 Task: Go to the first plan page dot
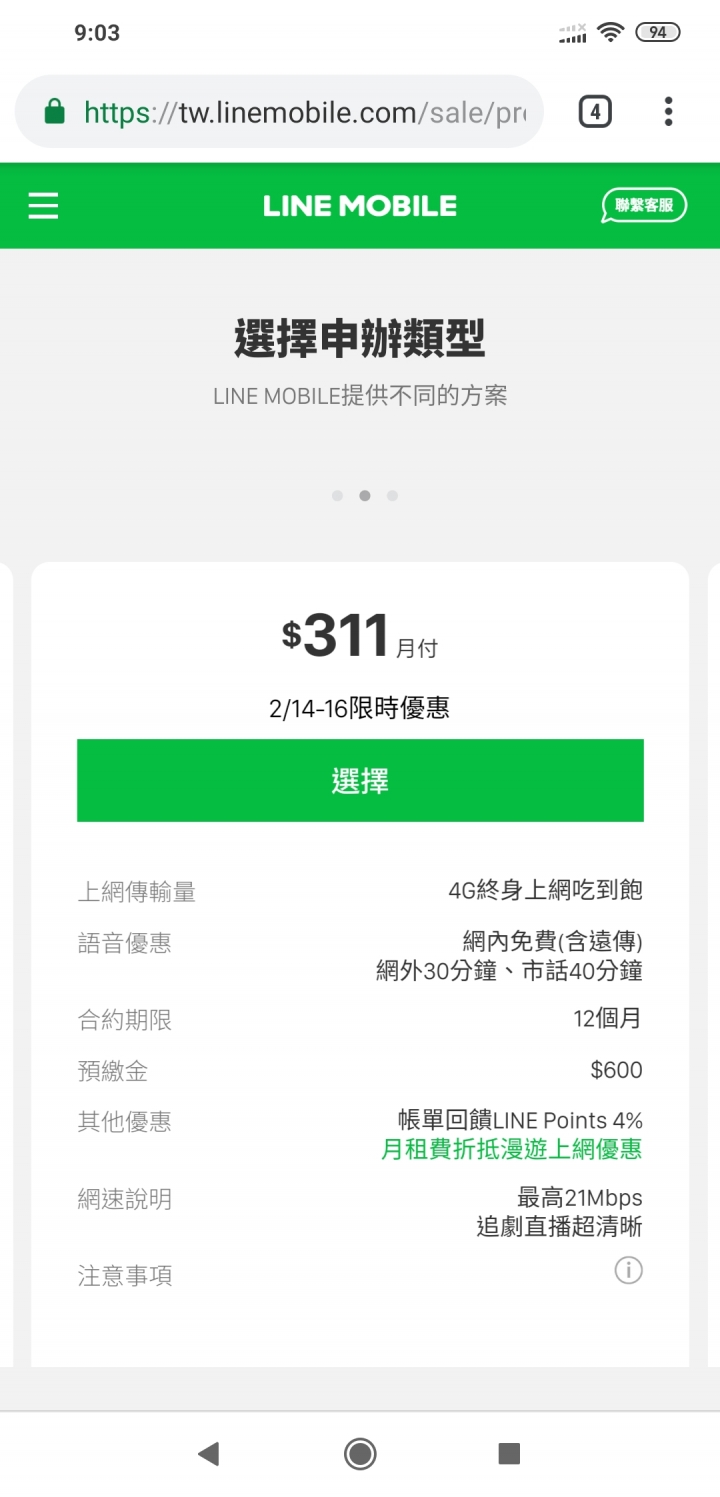337,495
